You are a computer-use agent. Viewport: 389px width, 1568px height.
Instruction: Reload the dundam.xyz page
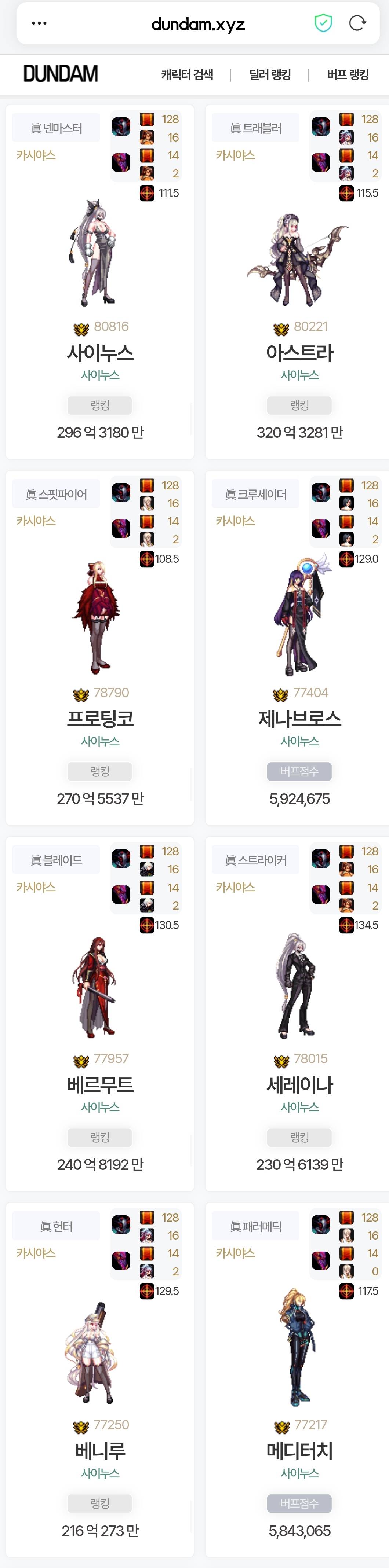pyautogui.click(x=357, y=23)
